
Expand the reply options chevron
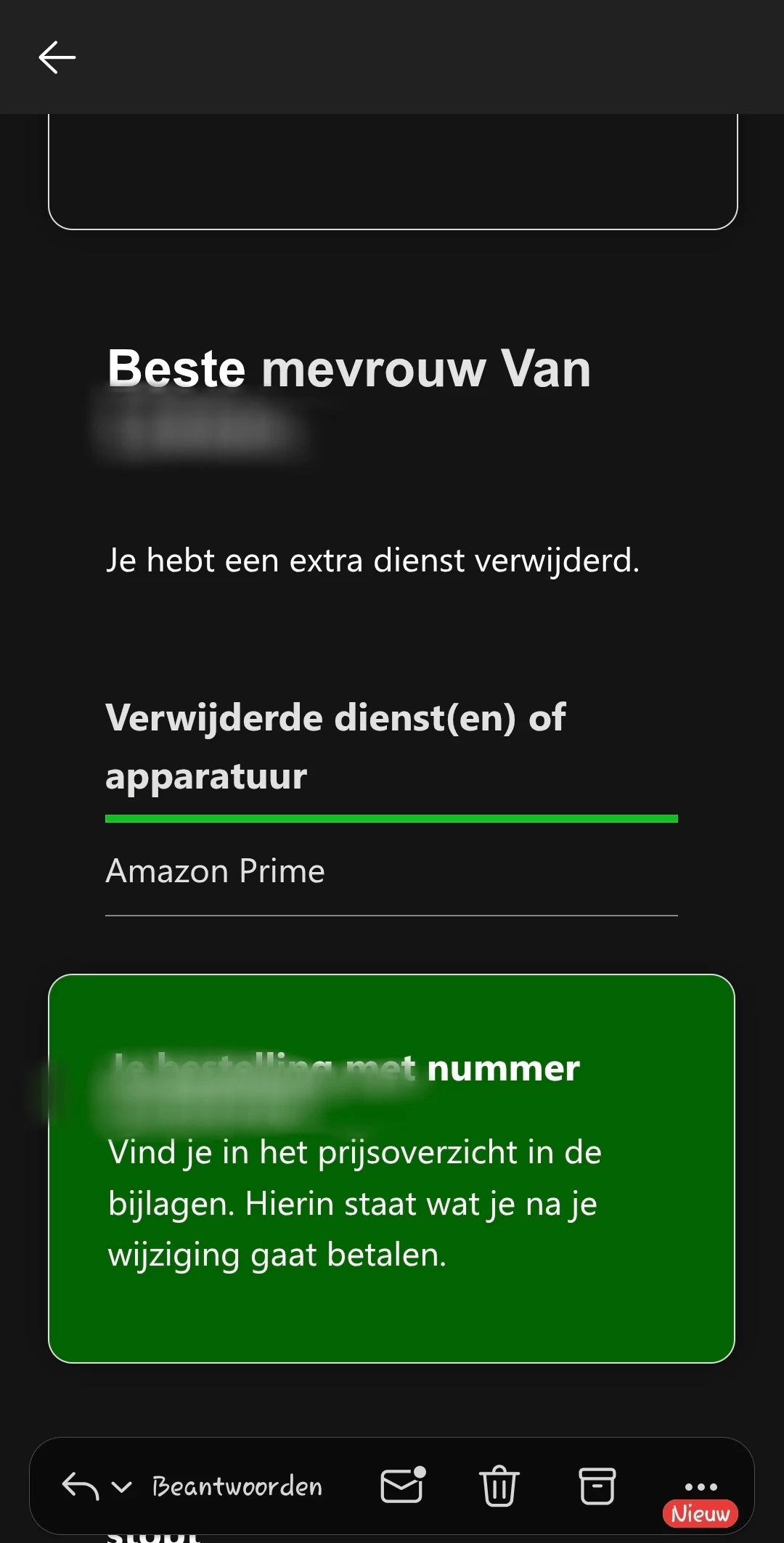point(122,1487)
